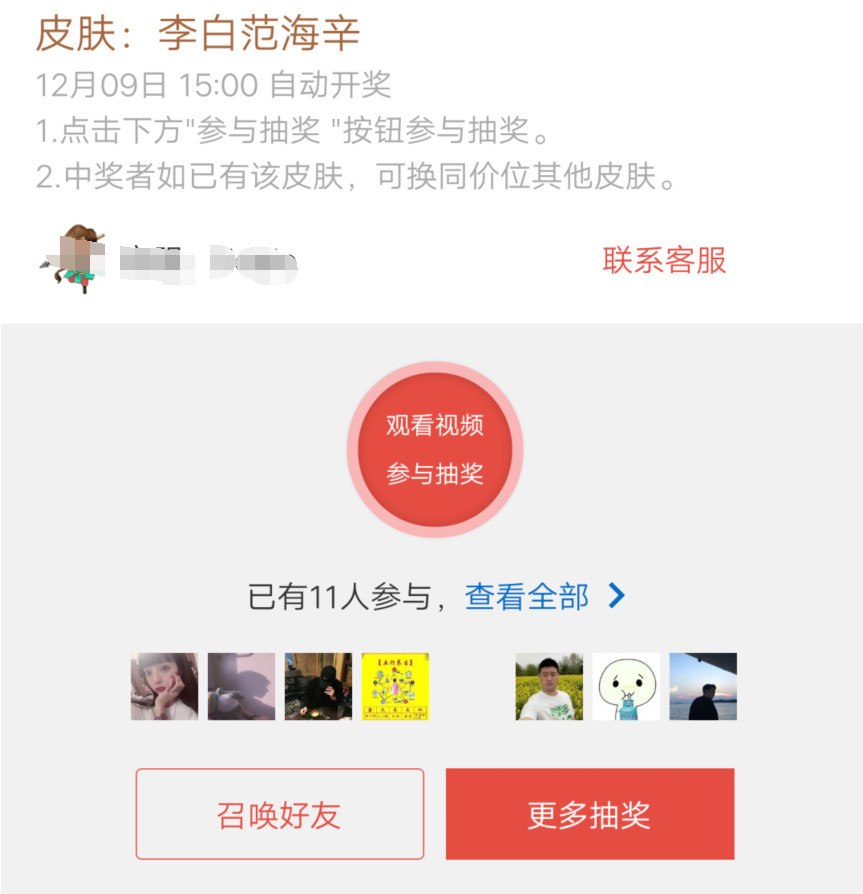Viewport: 863px width, 894px height.
Task: Open 查看全部 participants list
Action: 544,597
